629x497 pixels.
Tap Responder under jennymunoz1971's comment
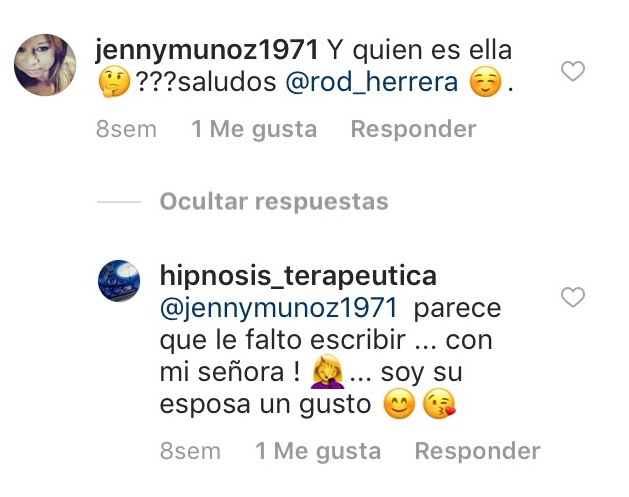[x=413, y=129]
